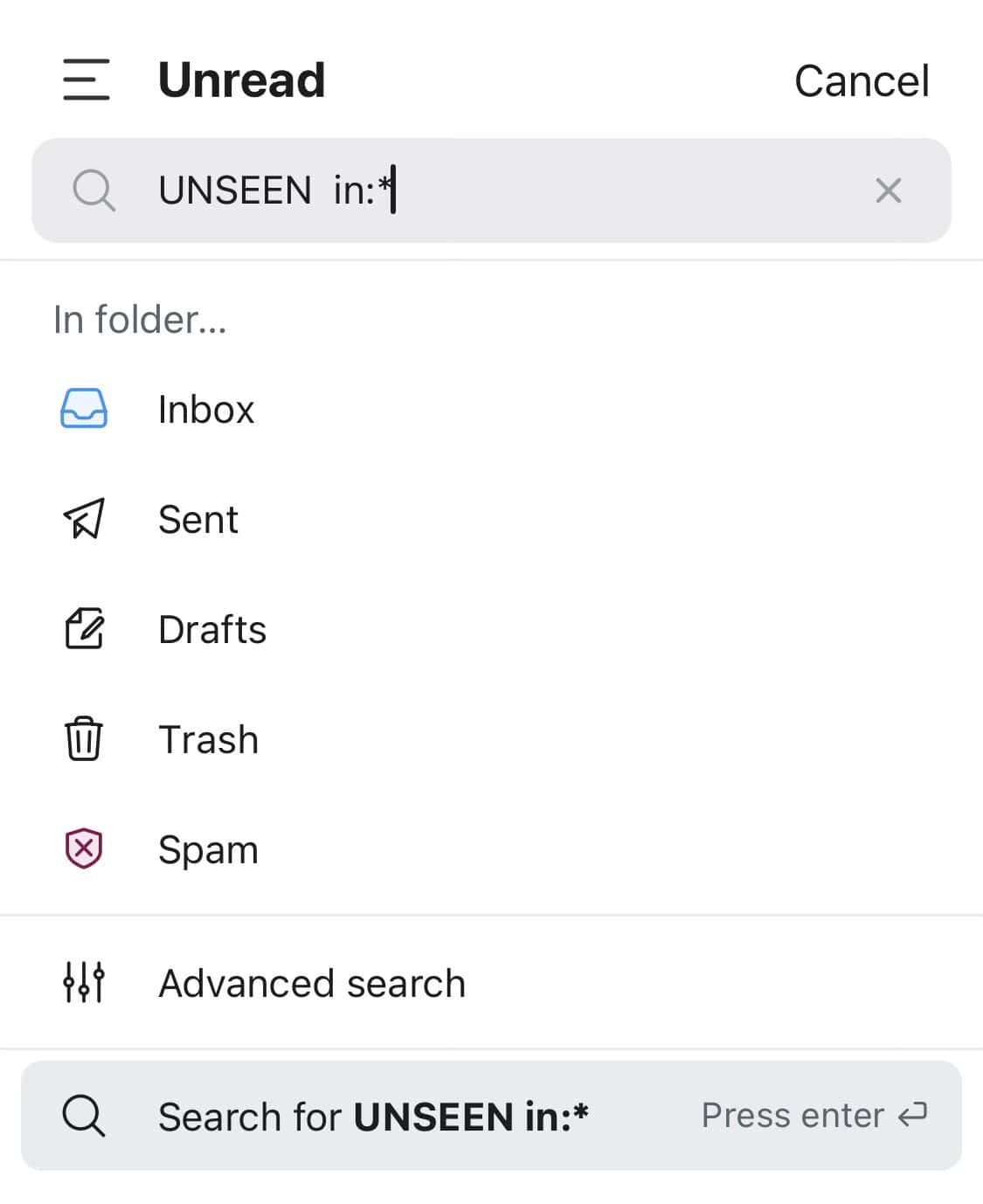
Task: Open the Drafts folder
Action: pyautogui.click(x=212, y=628)
